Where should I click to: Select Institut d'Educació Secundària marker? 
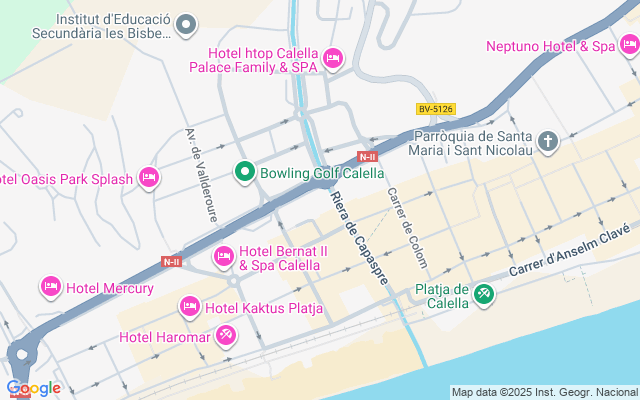coord(186,24)
